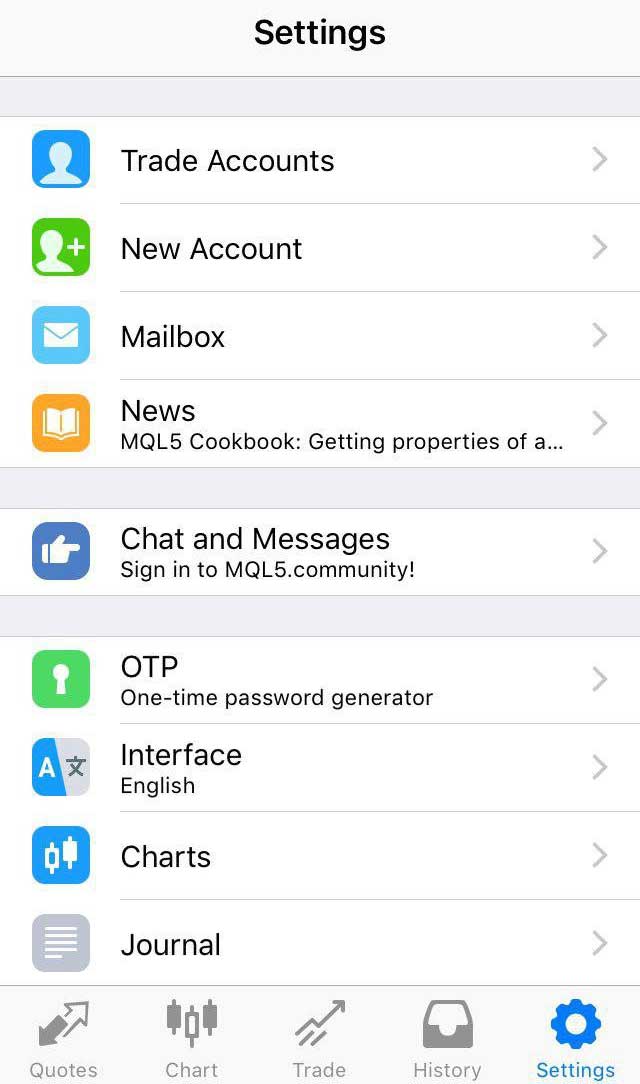The width and height of the screenshot is (640, 1084).
Task: Switch to the Trade tab
Action: pos(319,1038)
